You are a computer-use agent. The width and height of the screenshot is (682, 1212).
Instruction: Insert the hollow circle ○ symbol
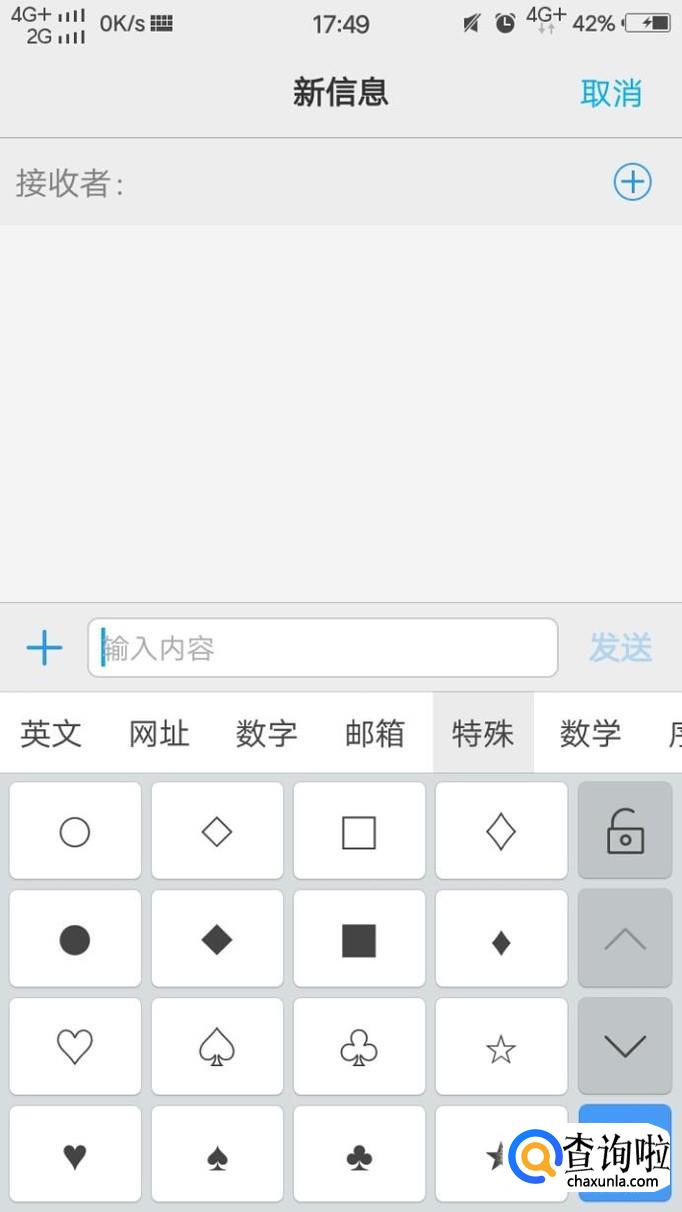[75, 831]
